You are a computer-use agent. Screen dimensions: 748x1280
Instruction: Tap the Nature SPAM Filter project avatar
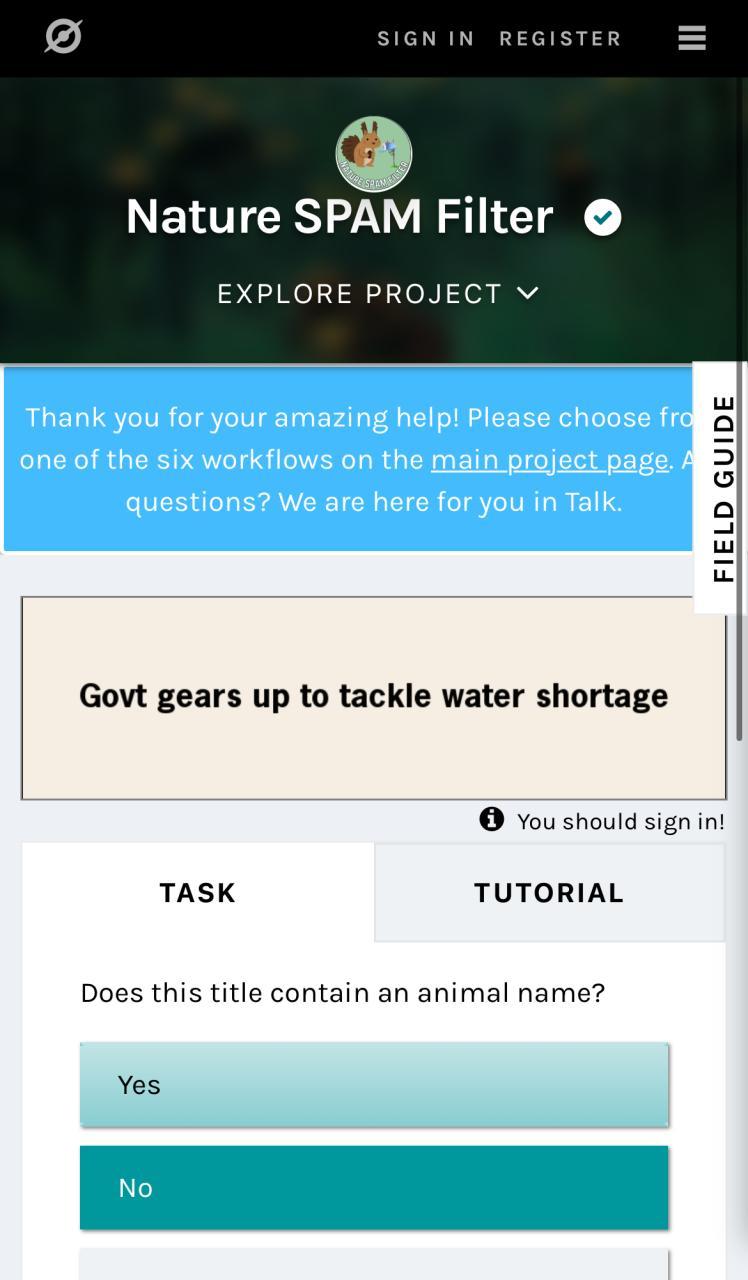point(374,153)
